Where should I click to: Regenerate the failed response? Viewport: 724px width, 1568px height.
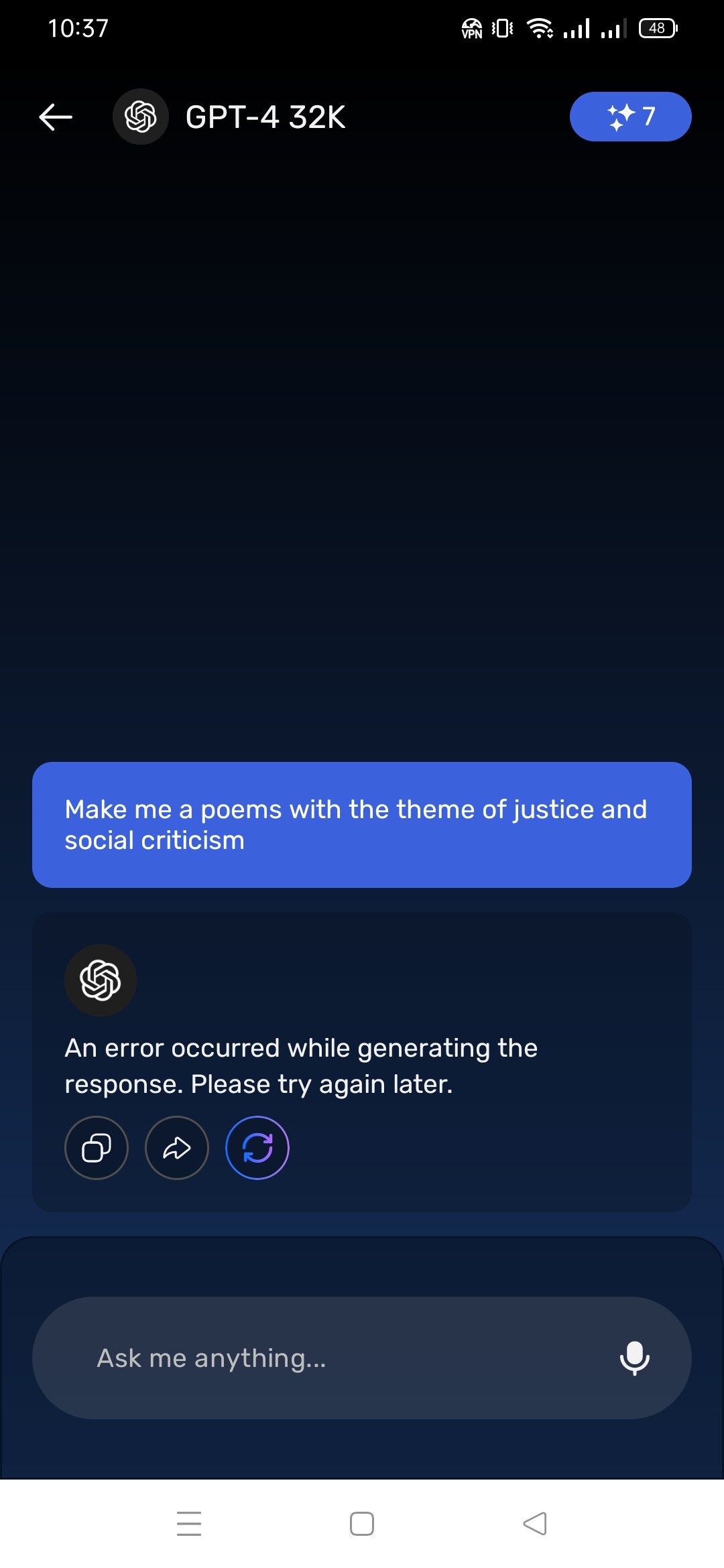(257, 1148)
